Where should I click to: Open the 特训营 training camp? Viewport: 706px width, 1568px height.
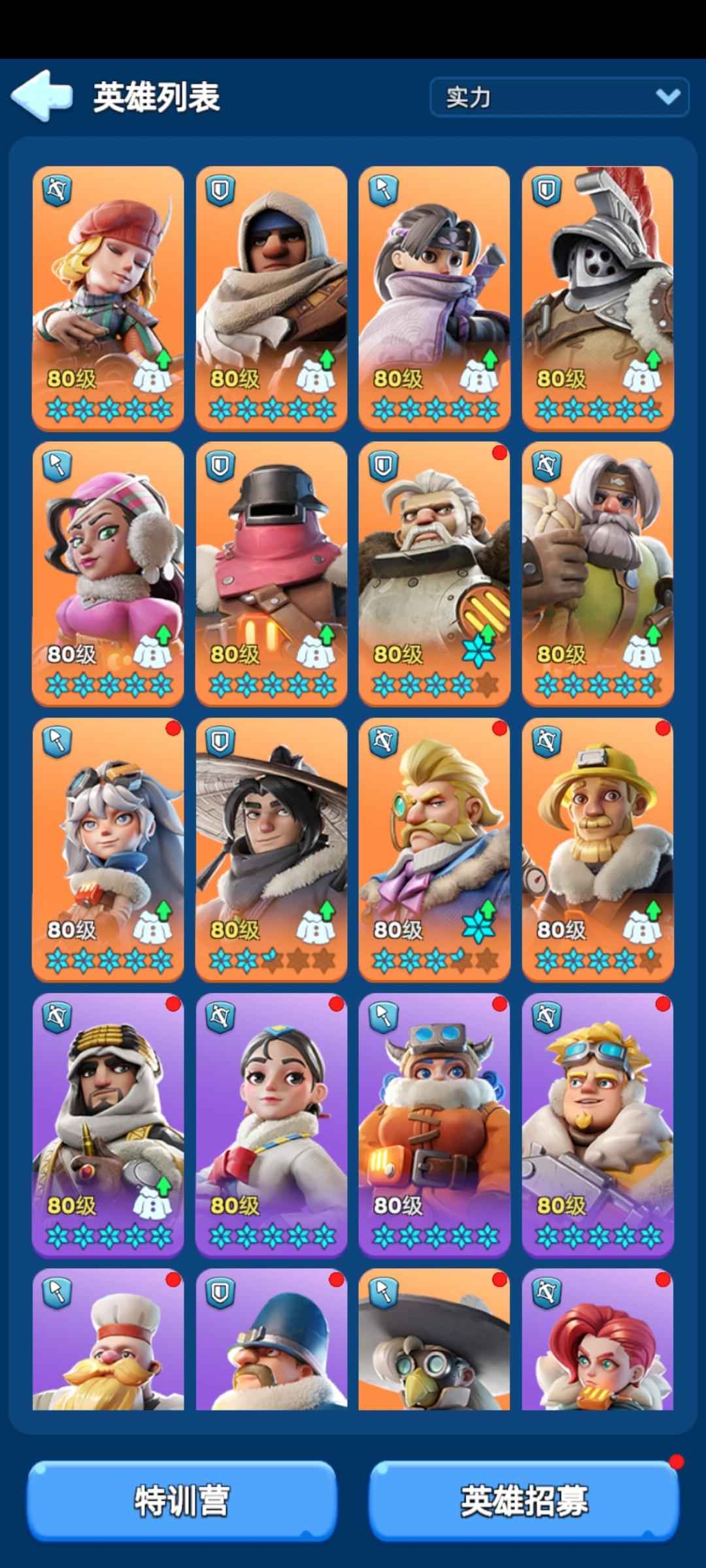pos(182,1501)
